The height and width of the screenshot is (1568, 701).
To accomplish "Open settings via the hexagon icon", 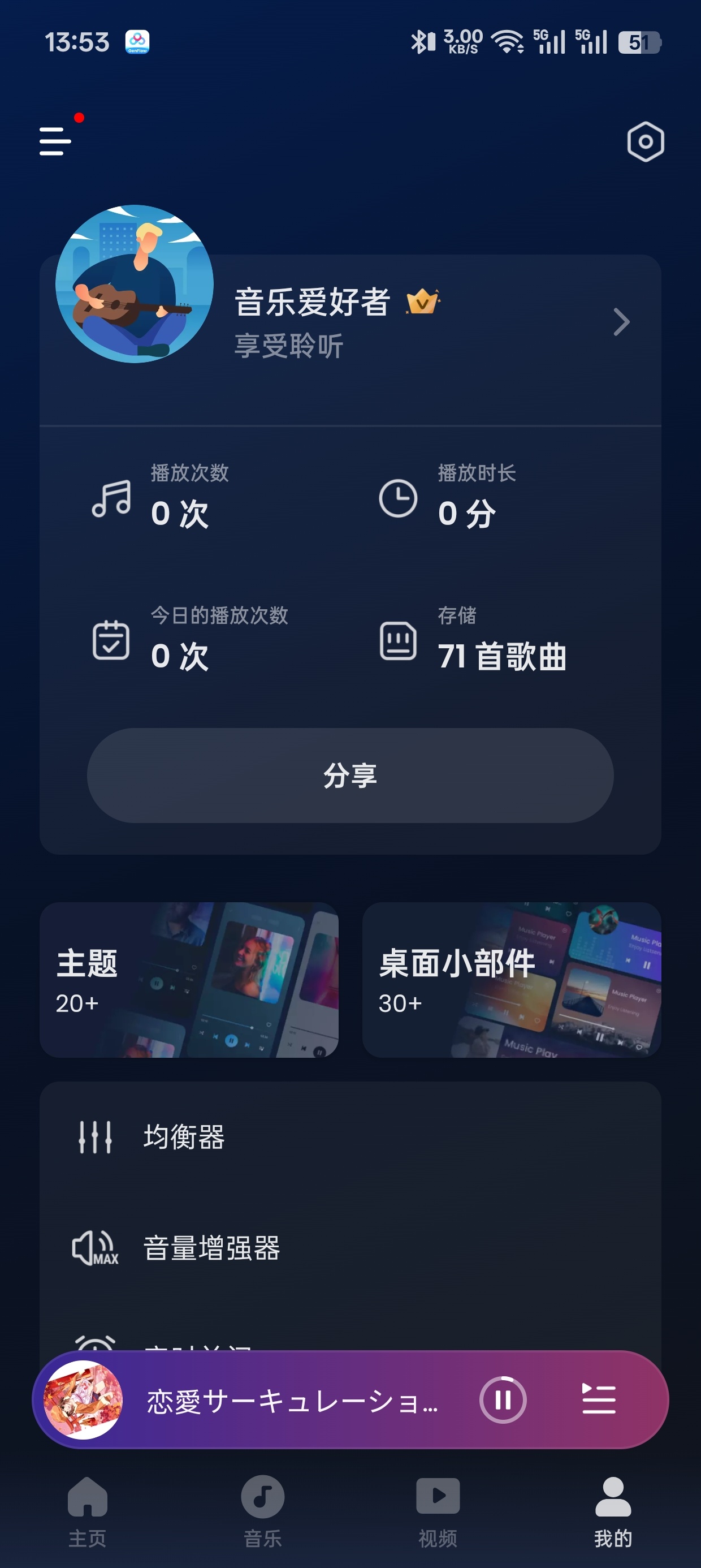I will point(645,141).
